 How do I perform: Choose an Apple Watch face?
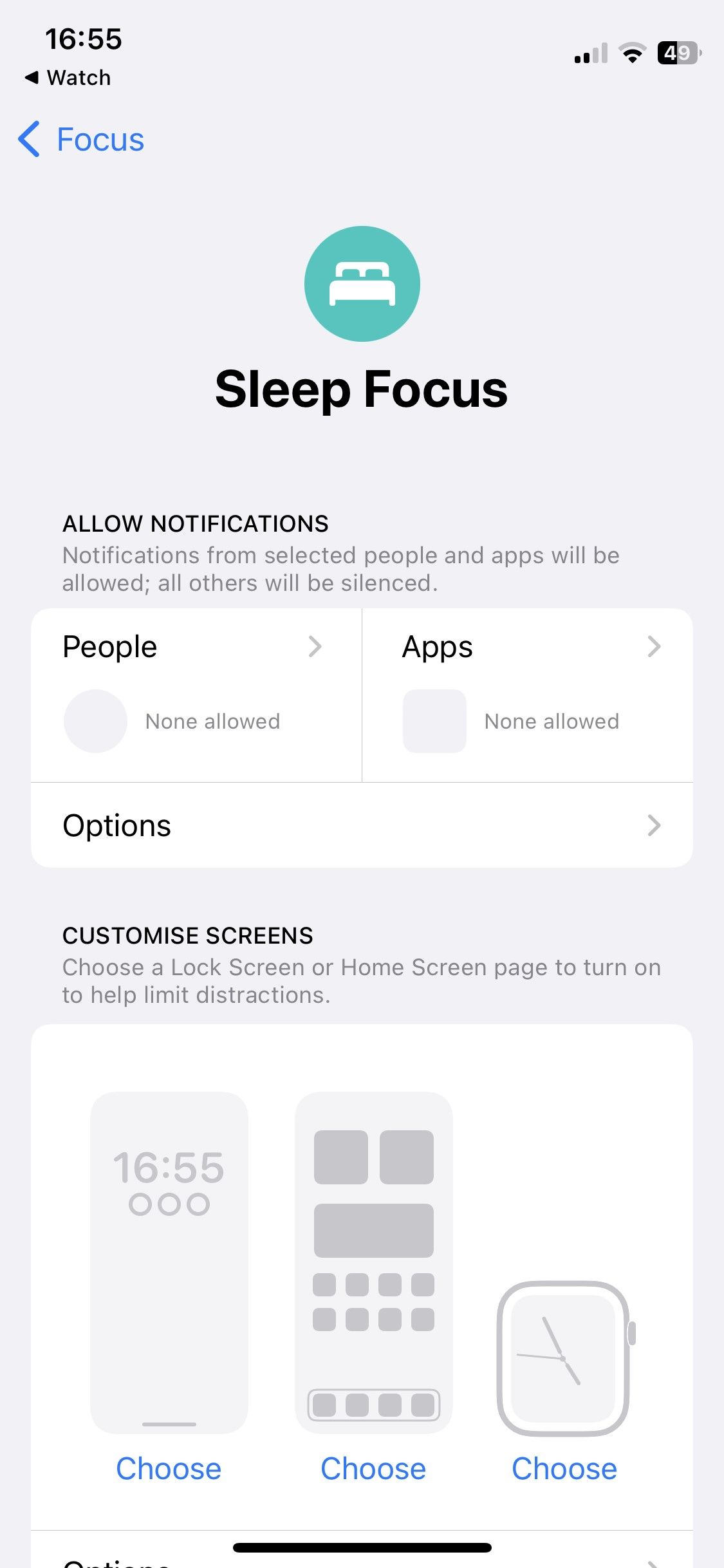tap(564, 1469)
